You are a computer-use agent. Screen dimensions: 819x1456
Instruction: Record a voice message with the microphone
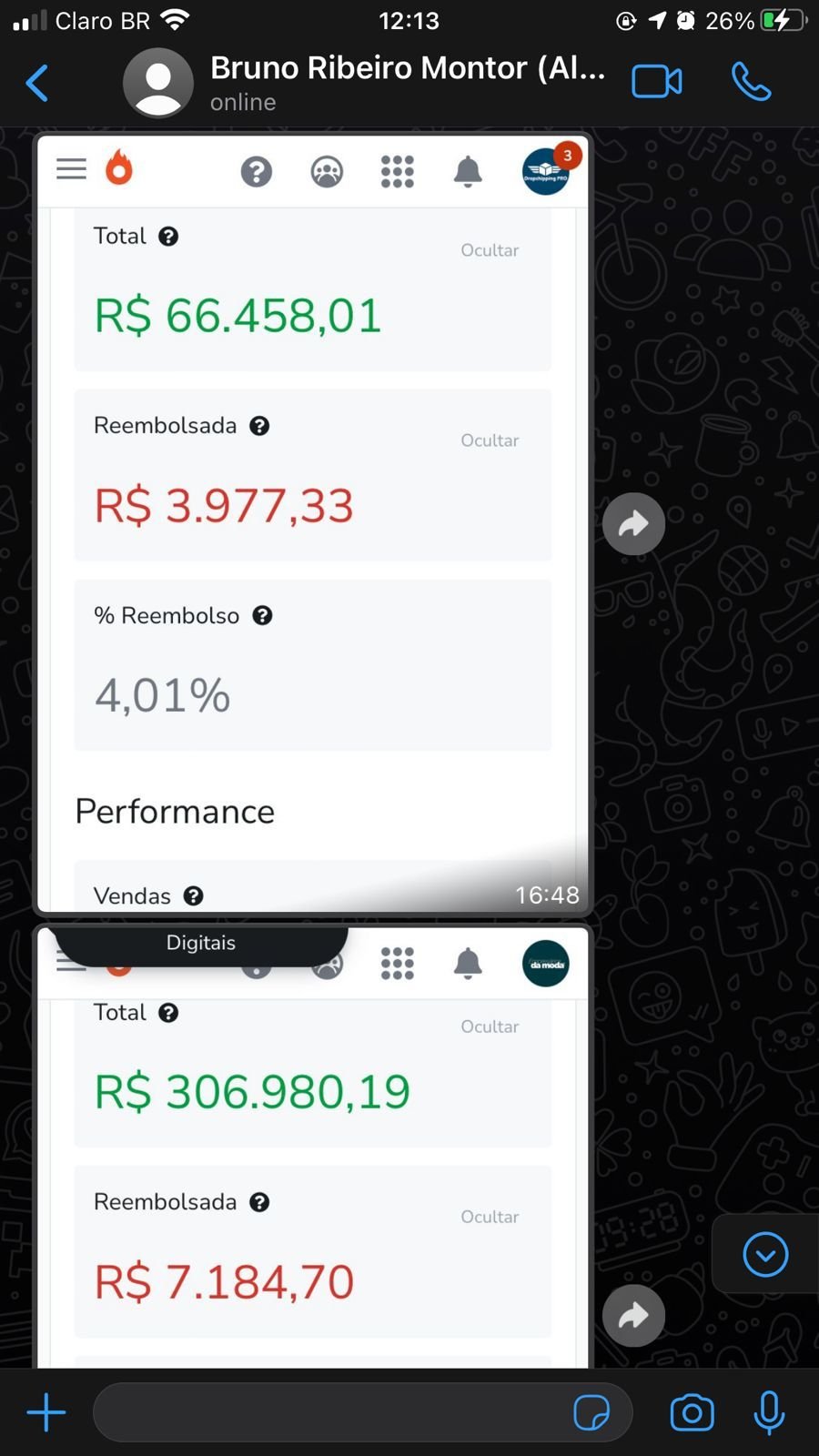[x=769, y=1412]
